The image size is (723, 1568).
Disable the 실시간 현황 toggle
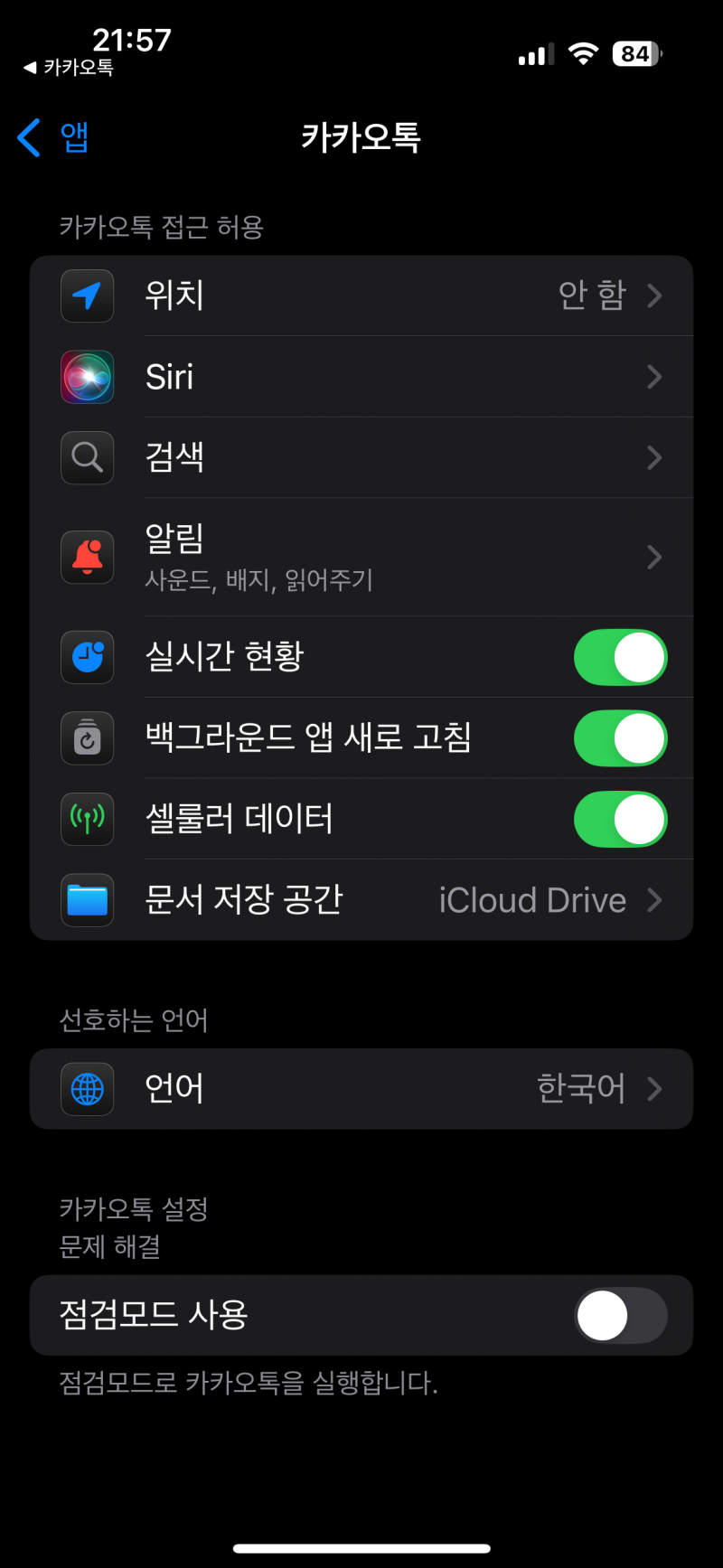pyautogui.click(x=620, y=657)
